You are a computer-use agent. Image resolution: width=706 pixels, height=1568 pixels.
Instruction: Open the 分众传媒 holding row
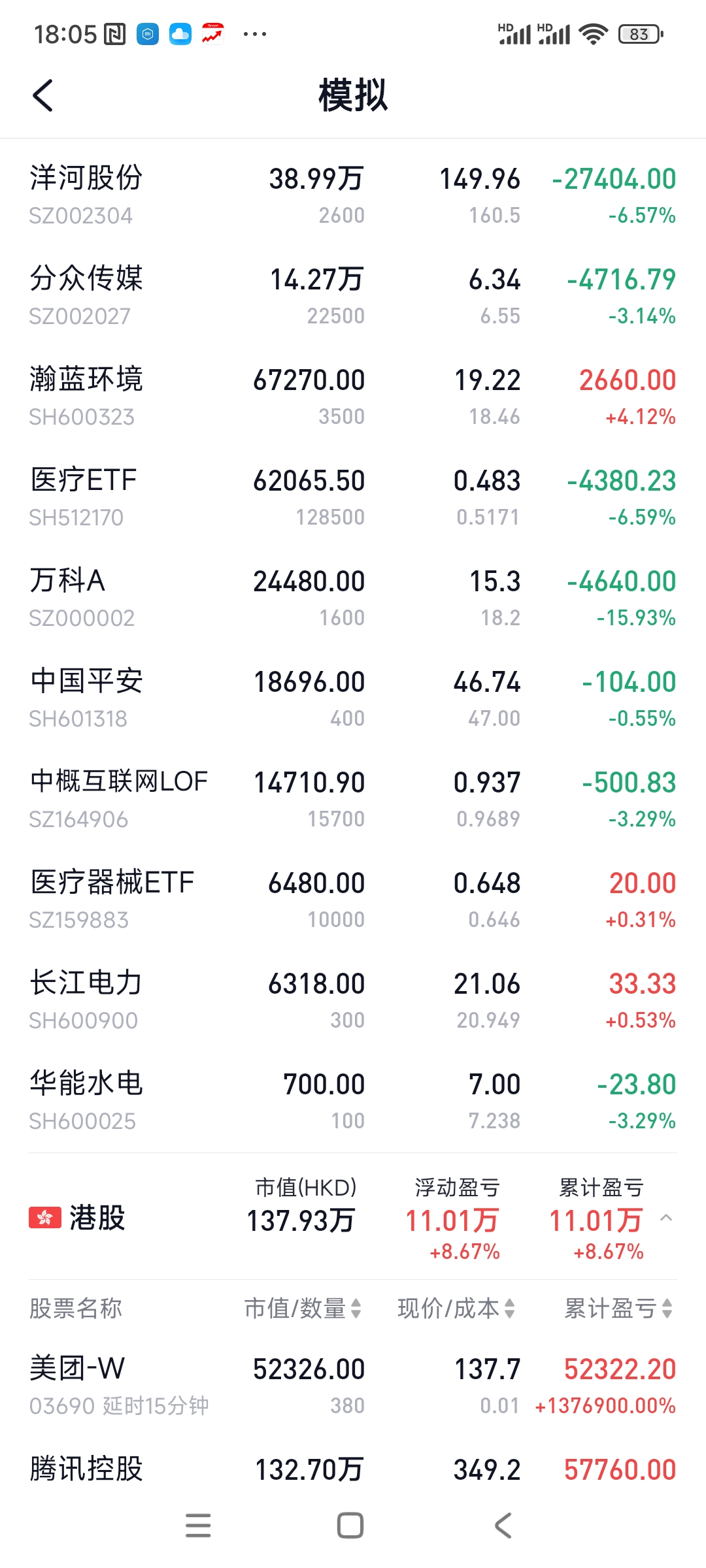(x=353, y=296)
